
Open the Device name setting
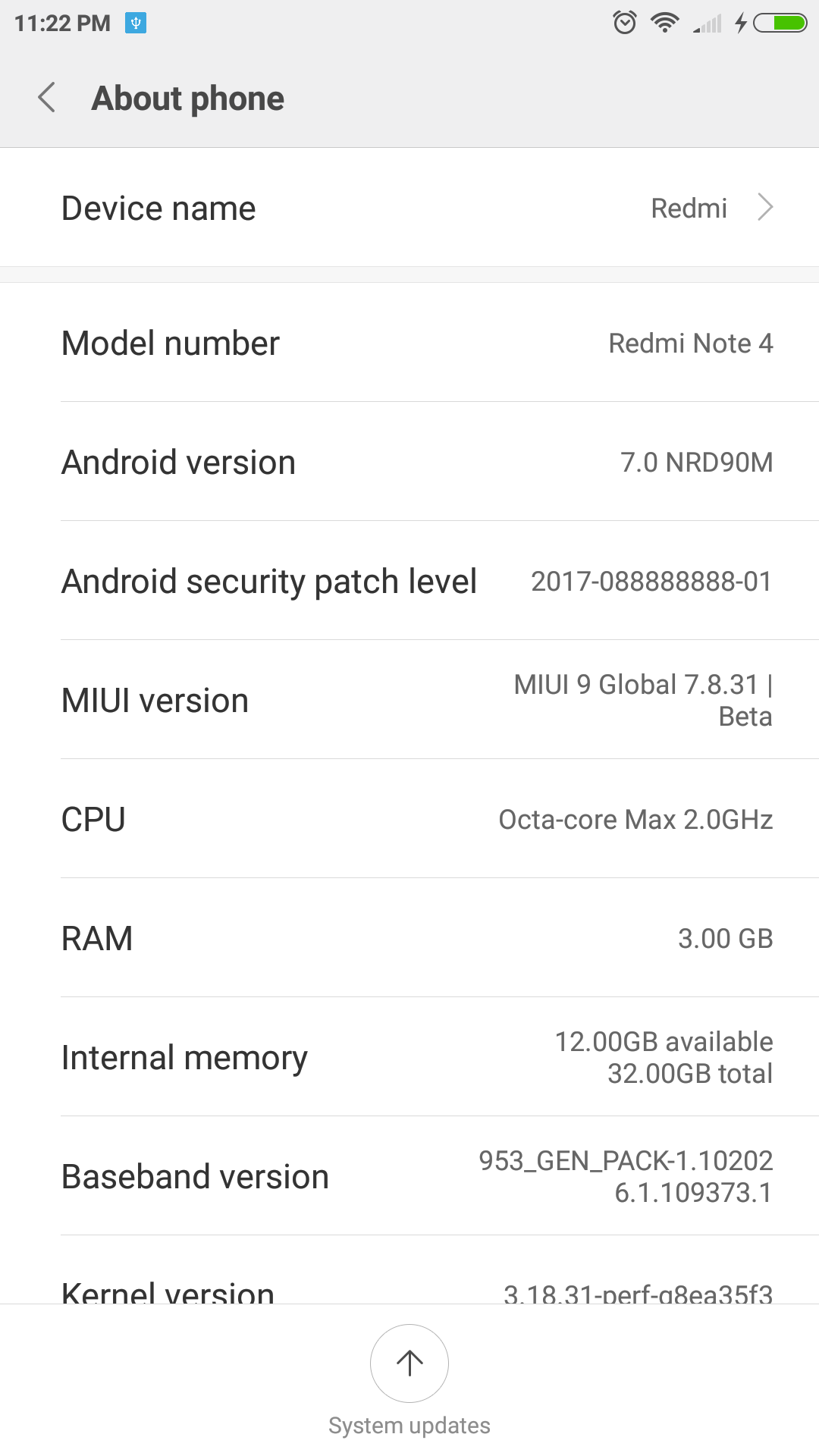[409, 208]
